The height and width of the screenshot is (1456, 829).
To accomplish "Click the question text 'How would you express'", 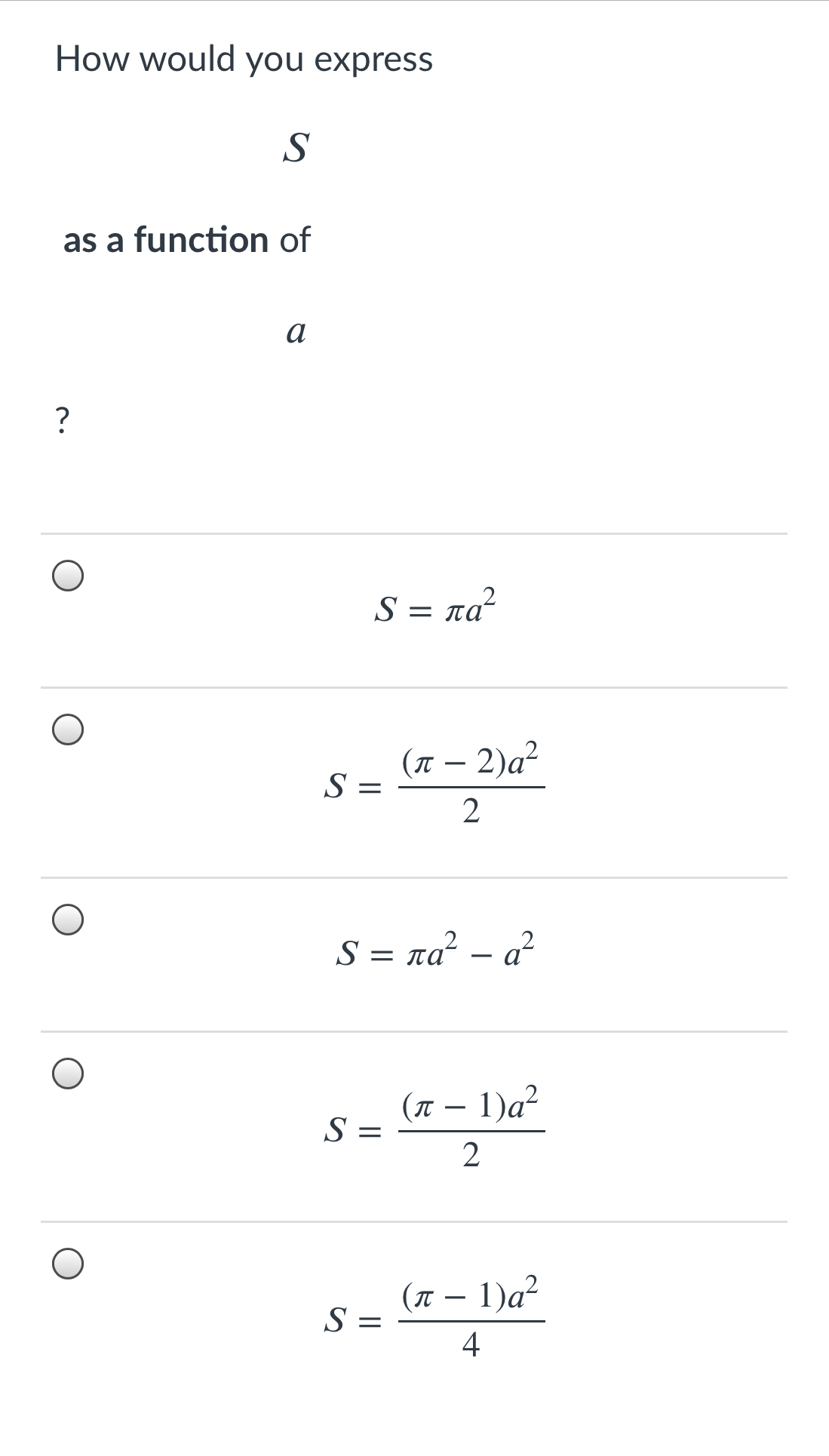I will point(244,58).
